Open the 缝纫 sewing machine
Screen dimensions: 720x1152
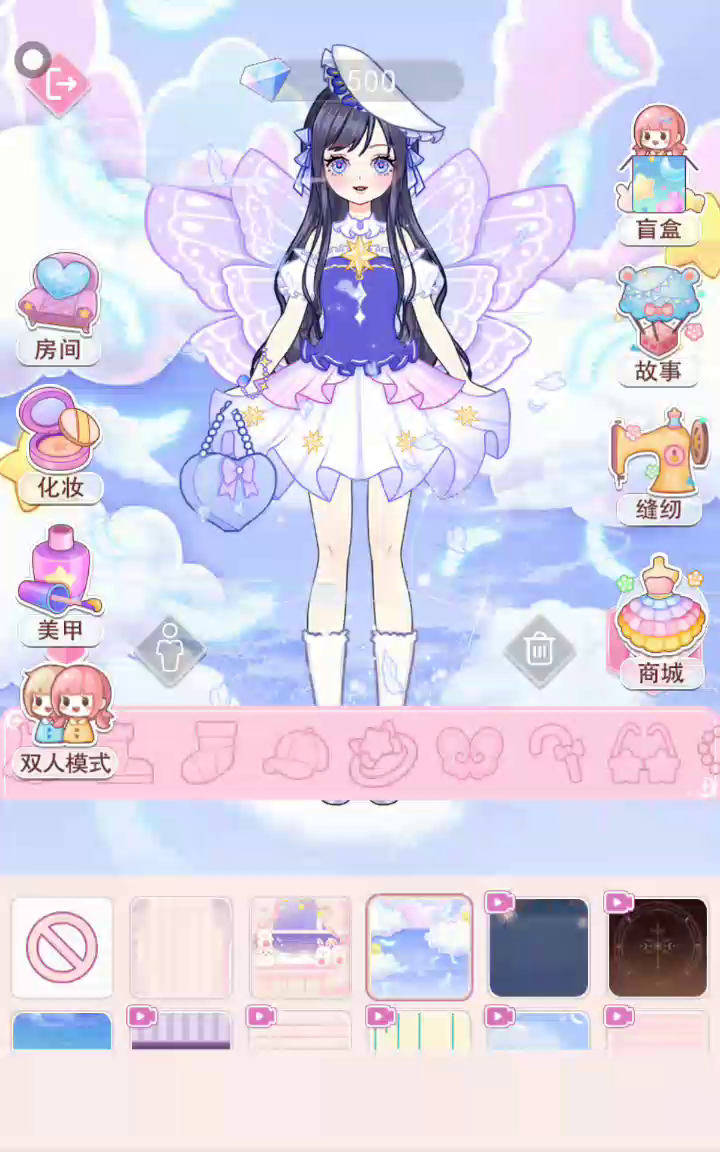coord(659,465)
